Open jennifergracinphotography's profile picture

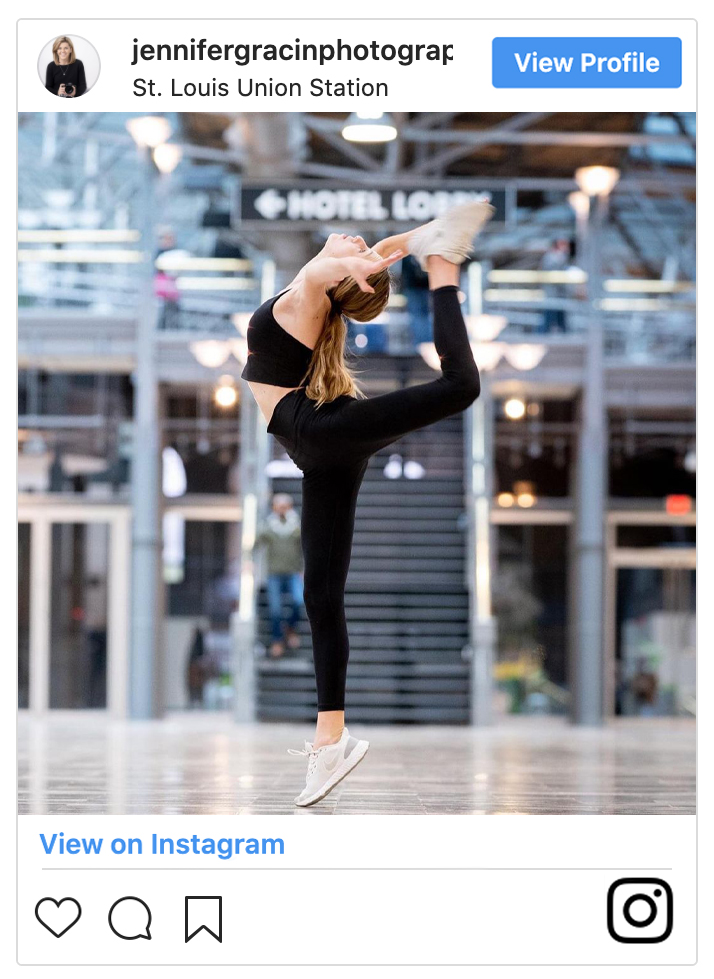69,66
